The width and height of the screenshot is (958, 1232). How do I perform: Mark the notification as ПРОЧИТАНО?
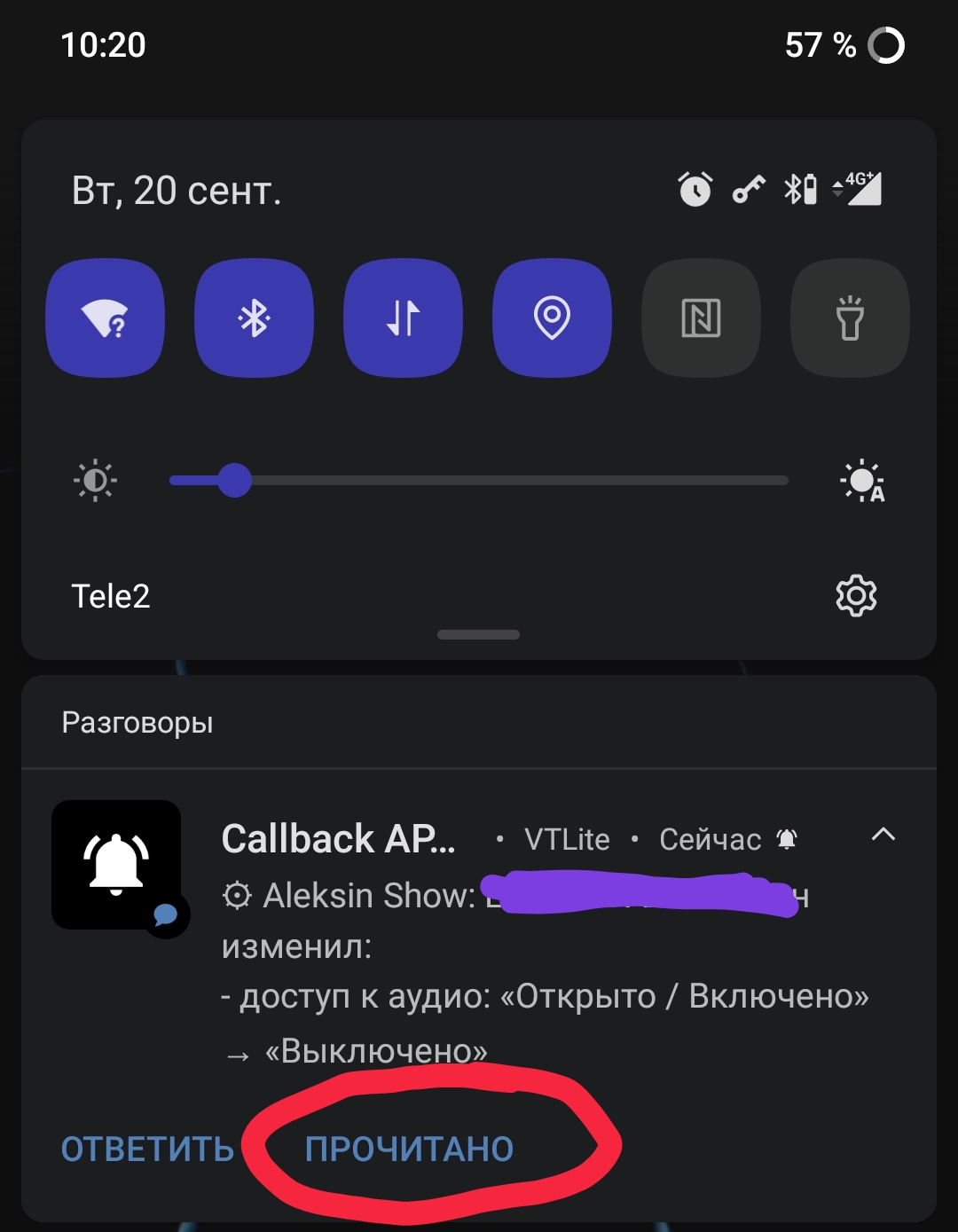click(x=409, y=1150)
